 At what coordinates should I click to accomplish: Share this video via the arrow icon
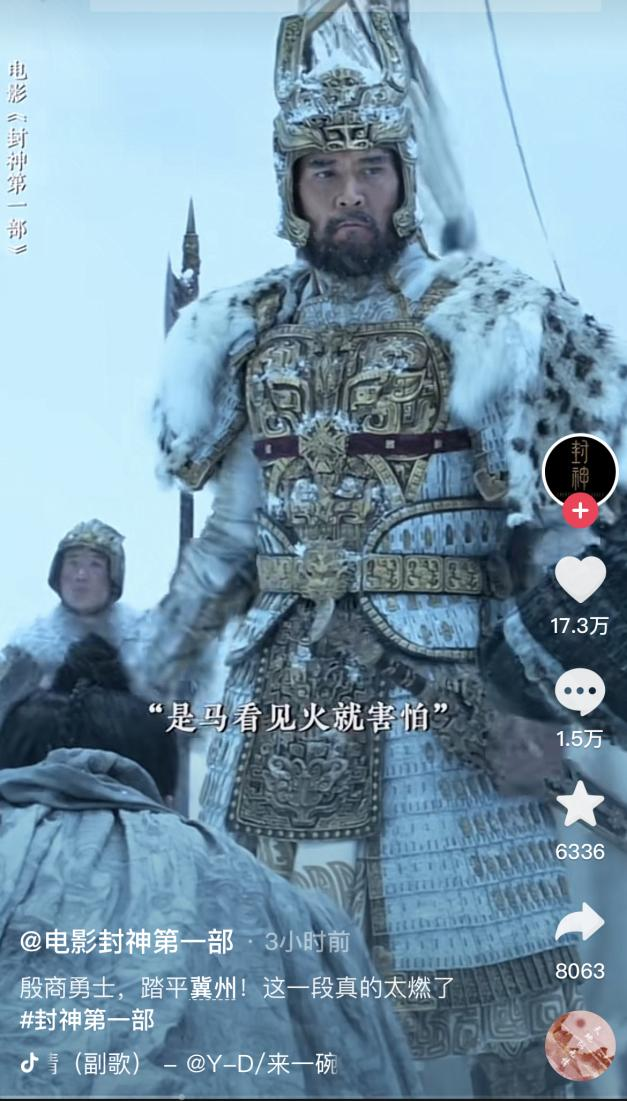580,924
